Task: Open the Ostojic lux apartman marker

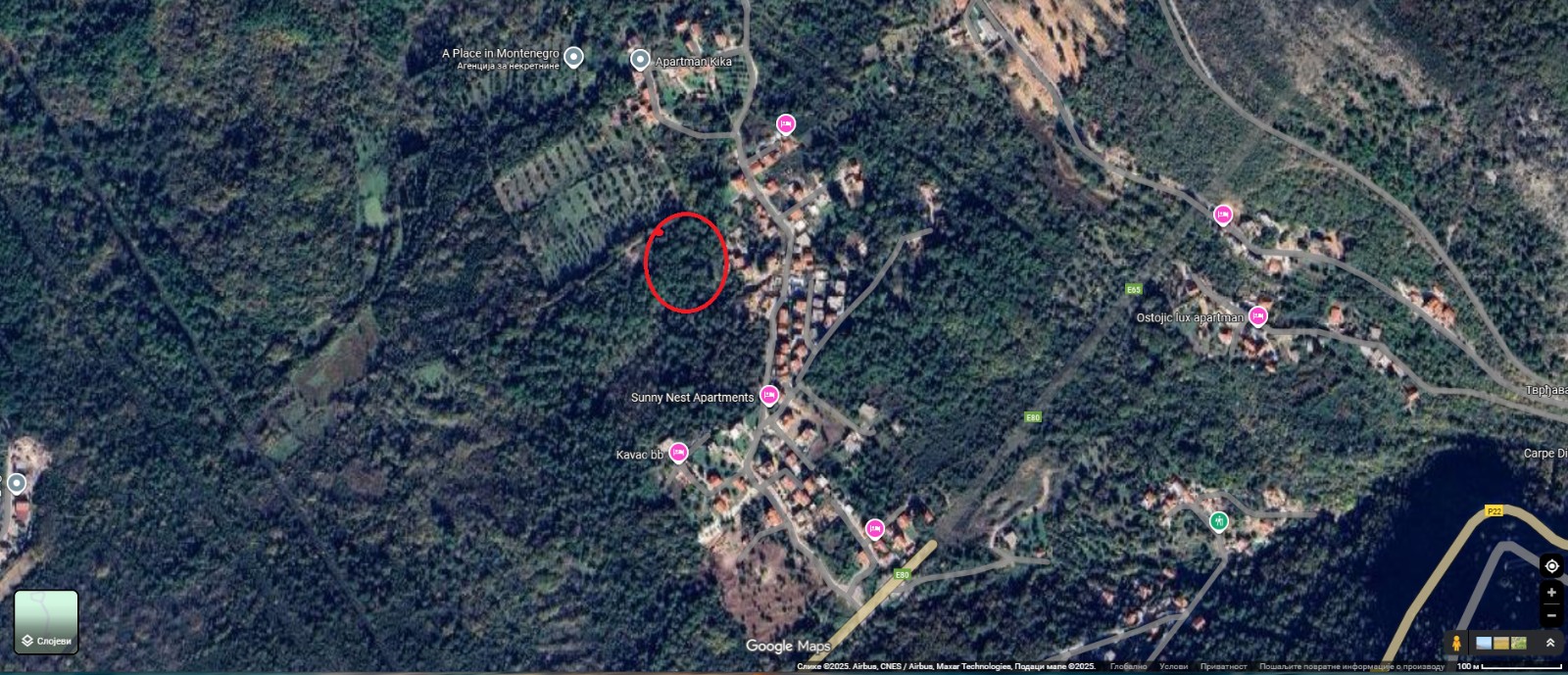Action: [x=1257, y=315]
